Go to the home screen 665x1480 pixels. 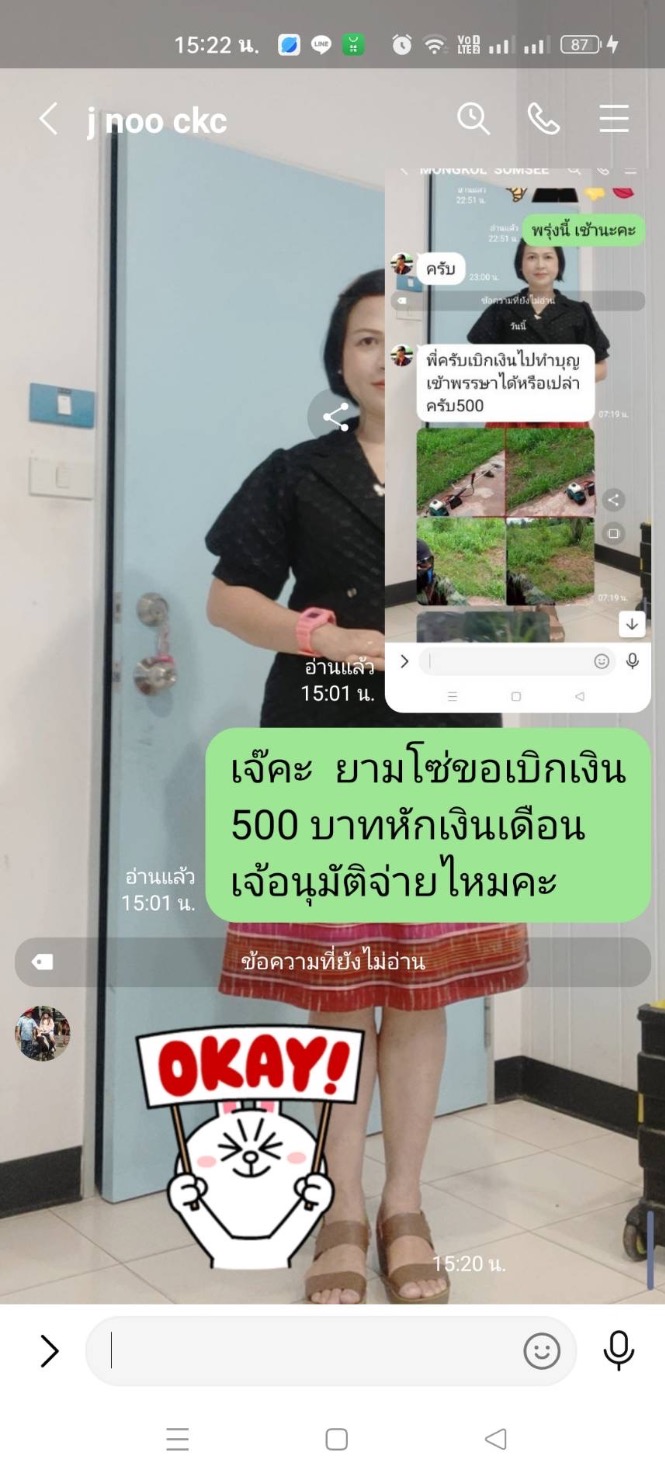337,1439
